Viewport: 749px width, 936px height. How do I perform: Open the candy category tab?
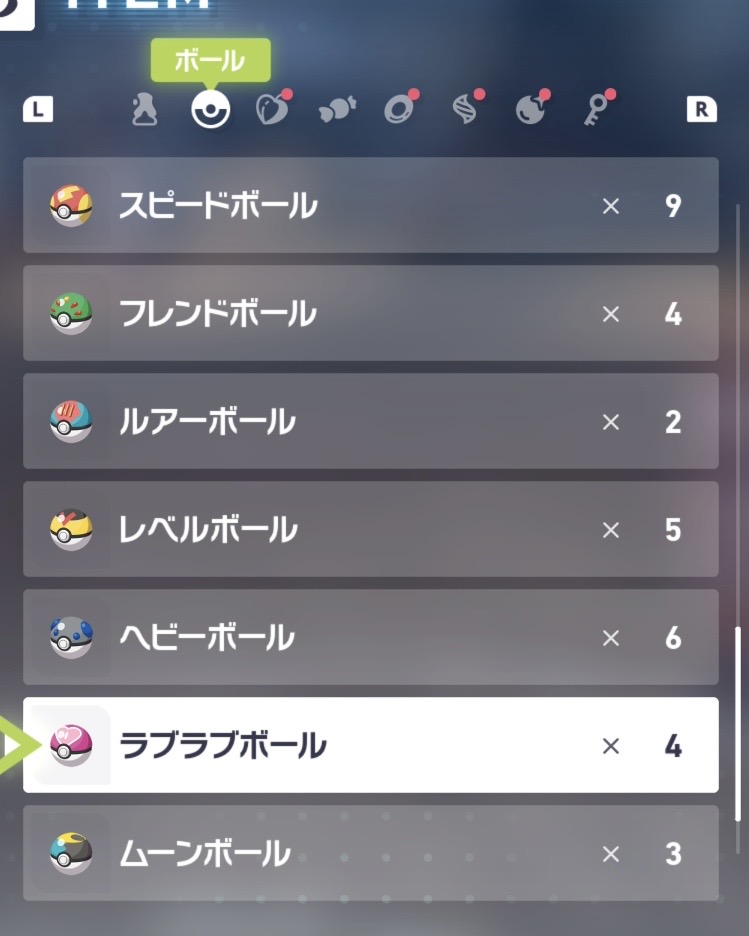337,110
